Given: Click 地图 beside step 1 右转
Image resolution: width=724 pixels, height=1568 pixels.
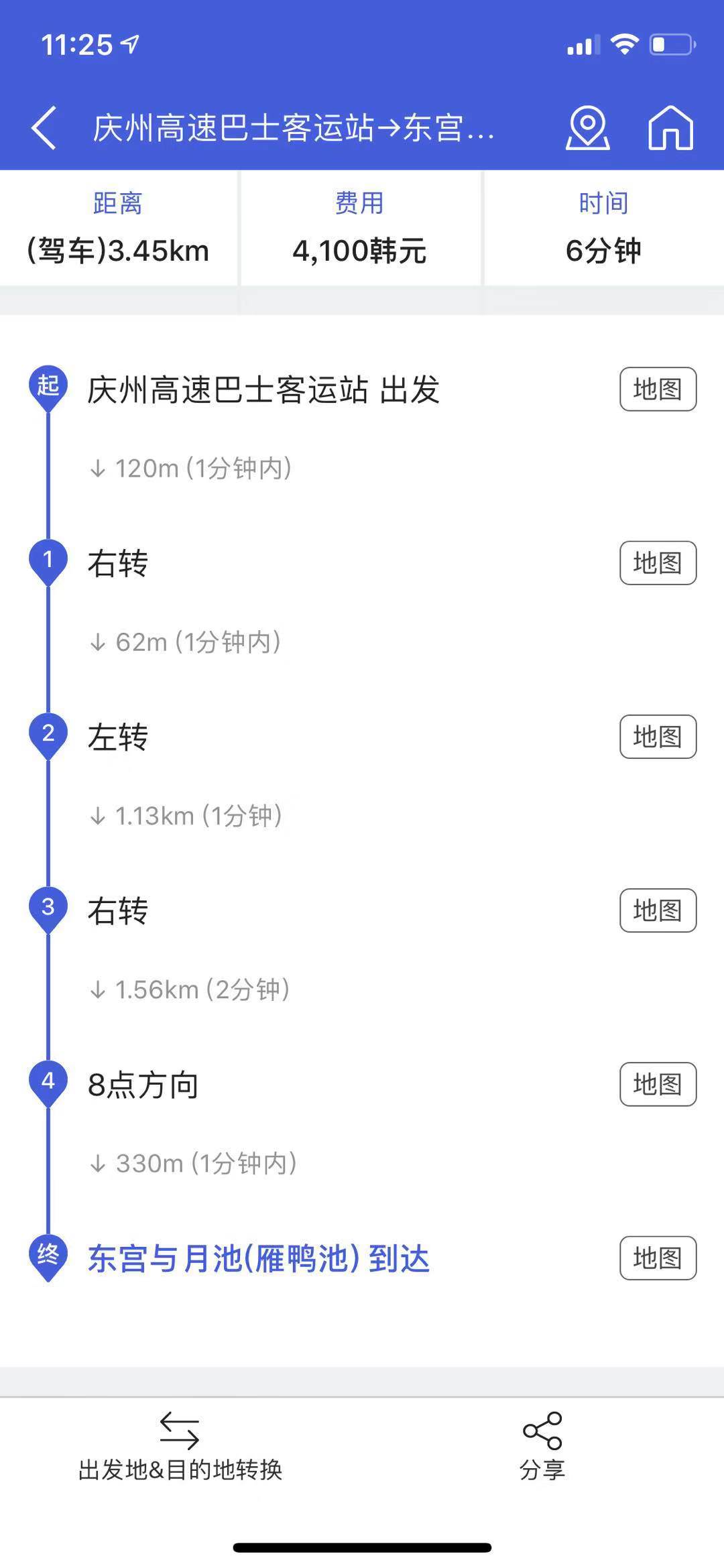Looking at the screenshot, I should tap(658, 563).
